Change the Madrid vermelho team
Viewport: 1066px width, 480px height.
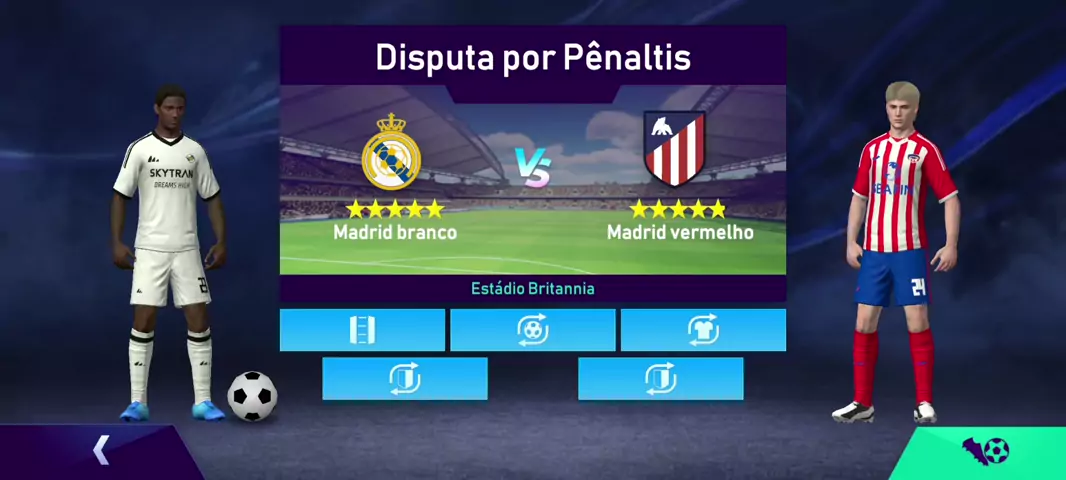click(660, 379)
